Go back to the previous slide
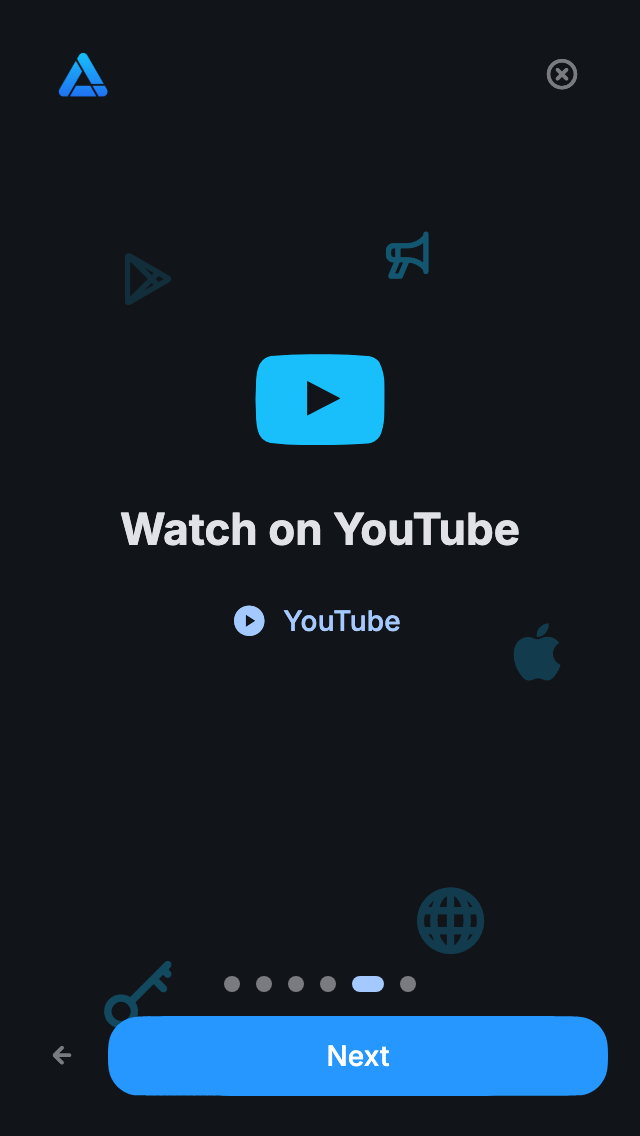The height and width of the screenshot is (1136, 640). tap(62, 1055)
